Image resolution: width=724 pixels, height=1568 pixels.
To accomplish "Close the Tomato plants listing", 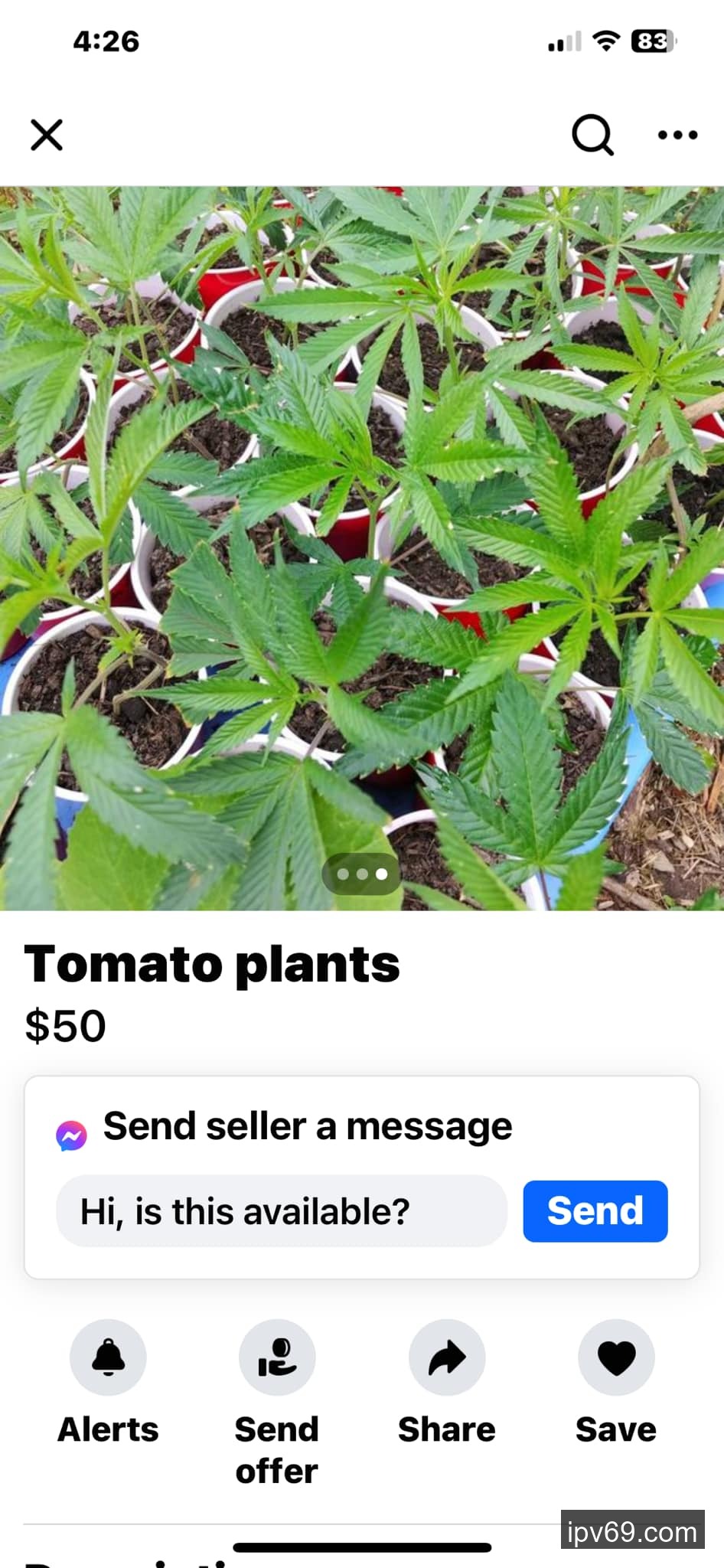I will 47,136.
